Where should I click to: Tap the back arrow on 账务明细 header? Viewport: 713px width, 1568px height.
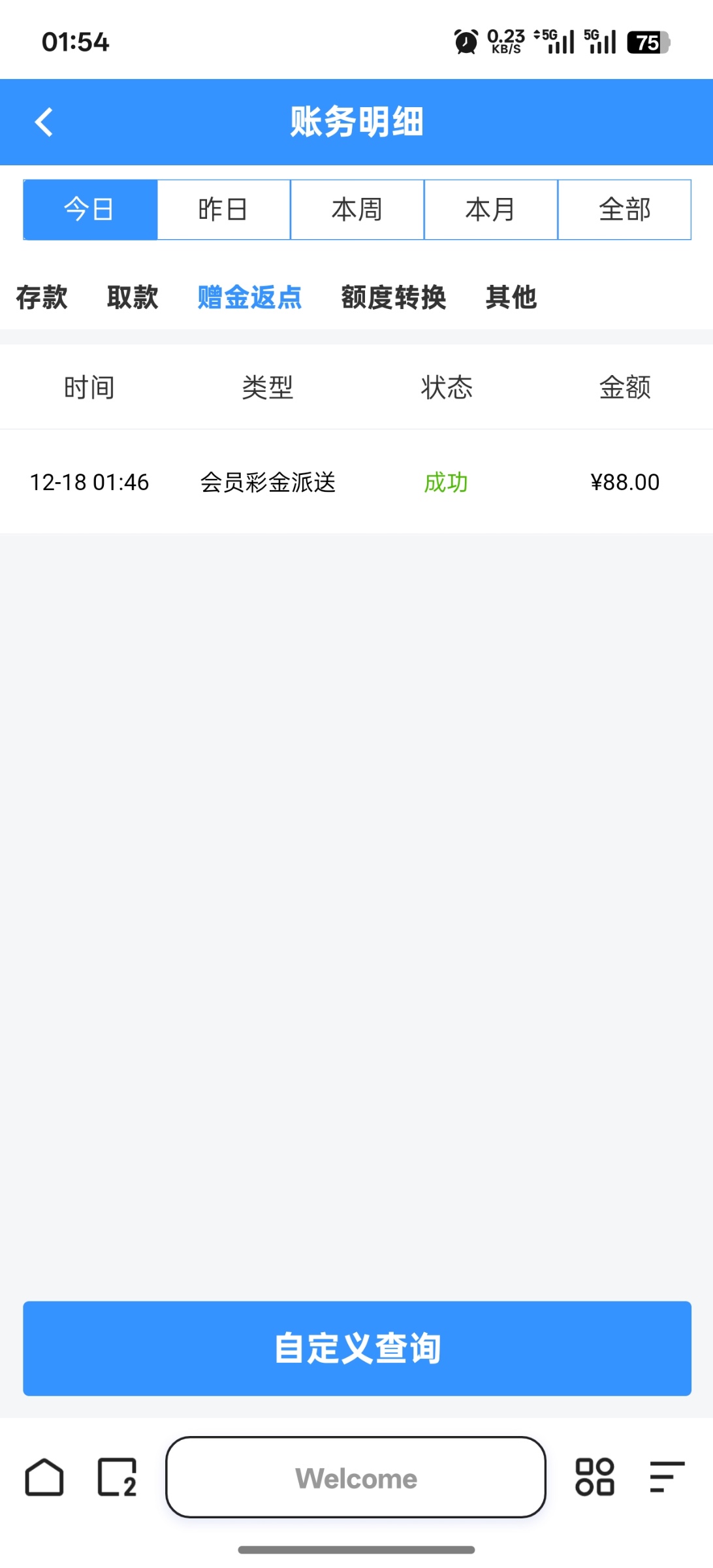44,122
